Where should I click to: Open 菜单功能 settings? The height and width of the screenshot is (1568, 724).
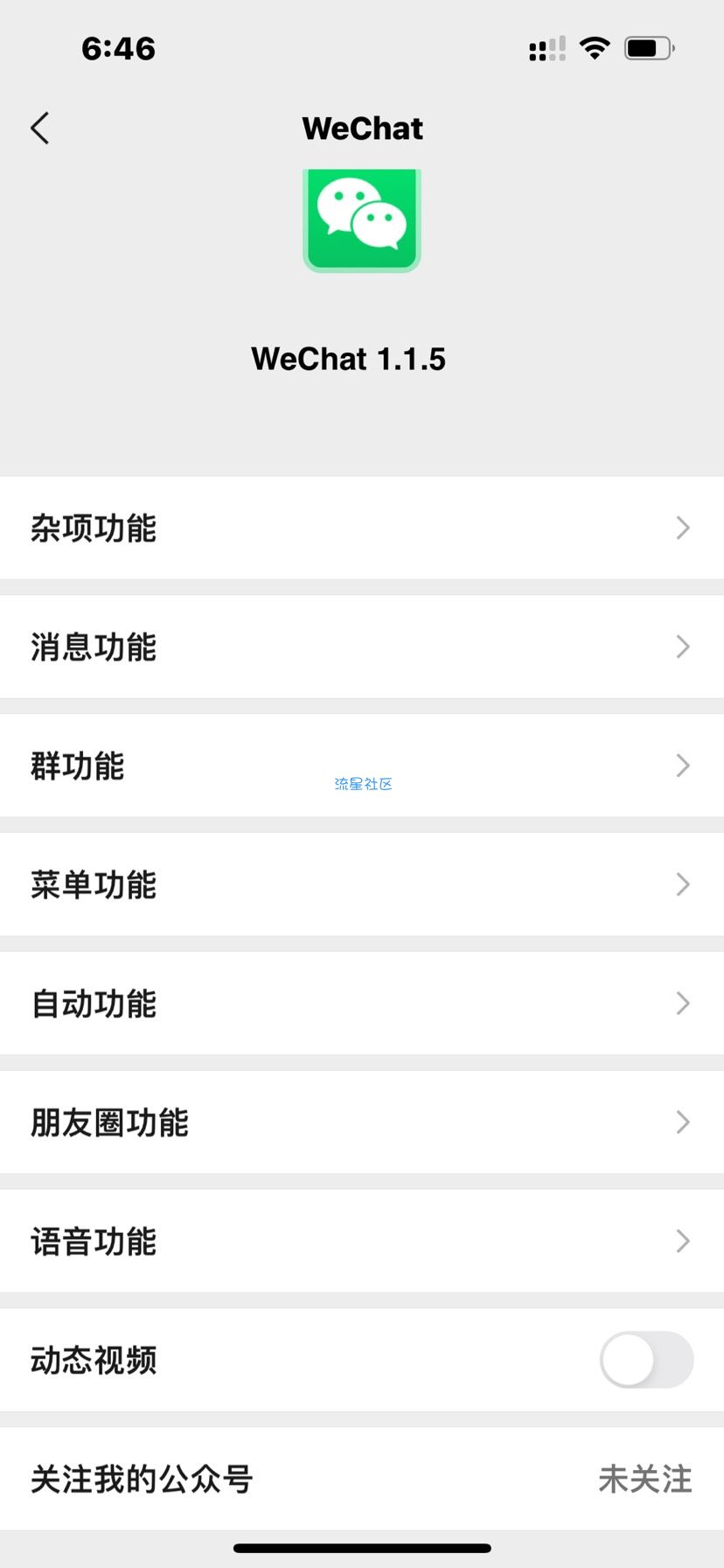(362, 885)
